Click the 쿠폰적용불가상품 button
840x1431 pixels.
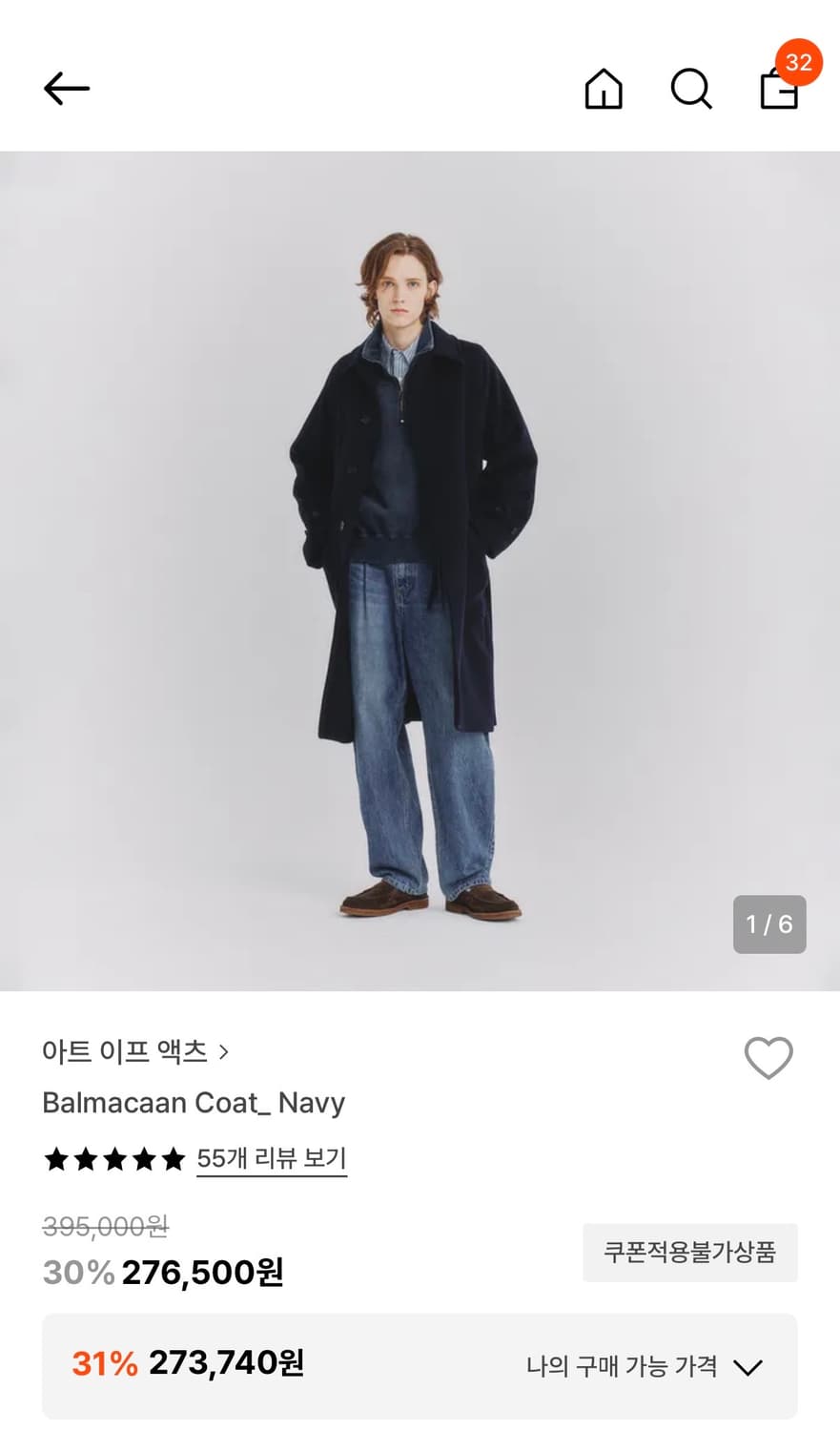point(689,1252)
